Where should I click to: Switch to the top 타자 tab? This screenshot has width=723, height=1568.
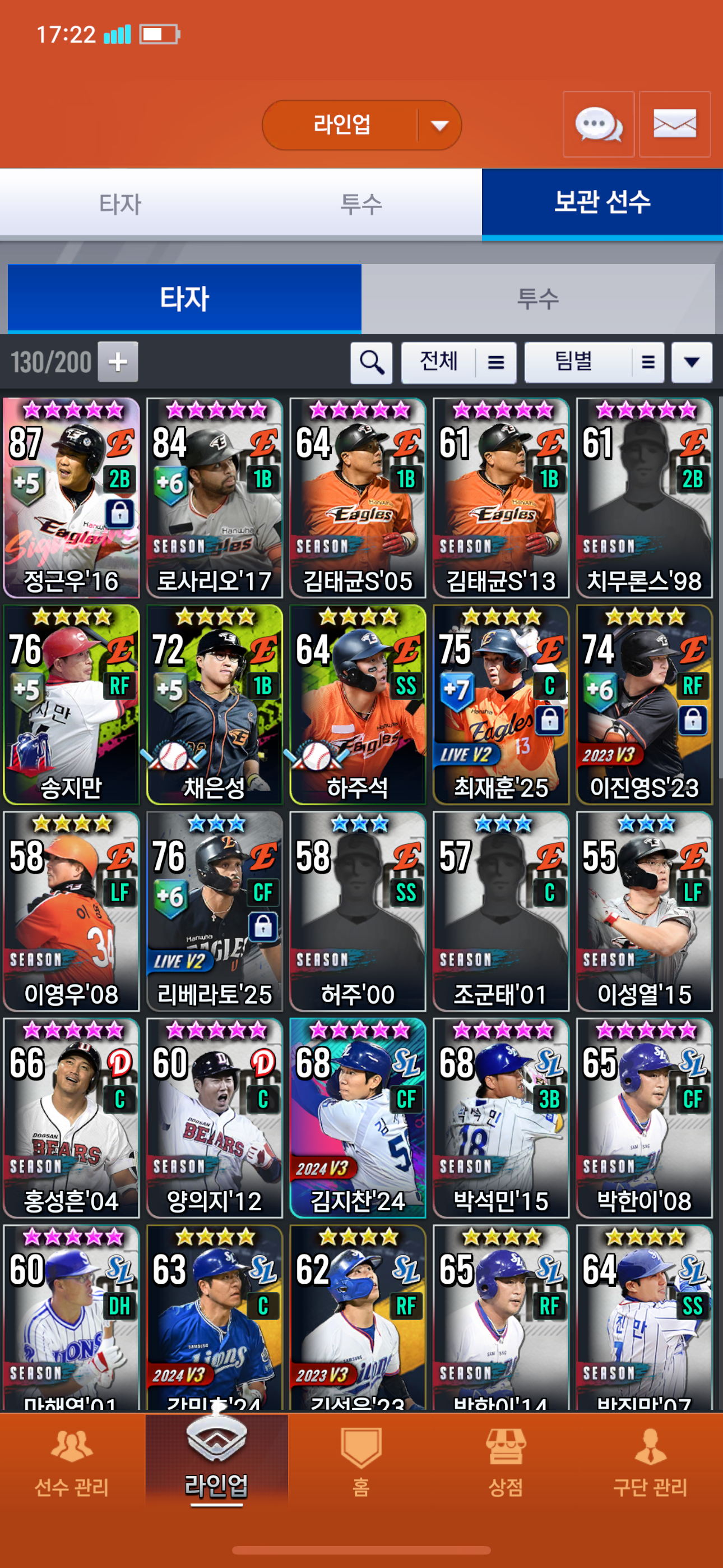click(120, 204)
